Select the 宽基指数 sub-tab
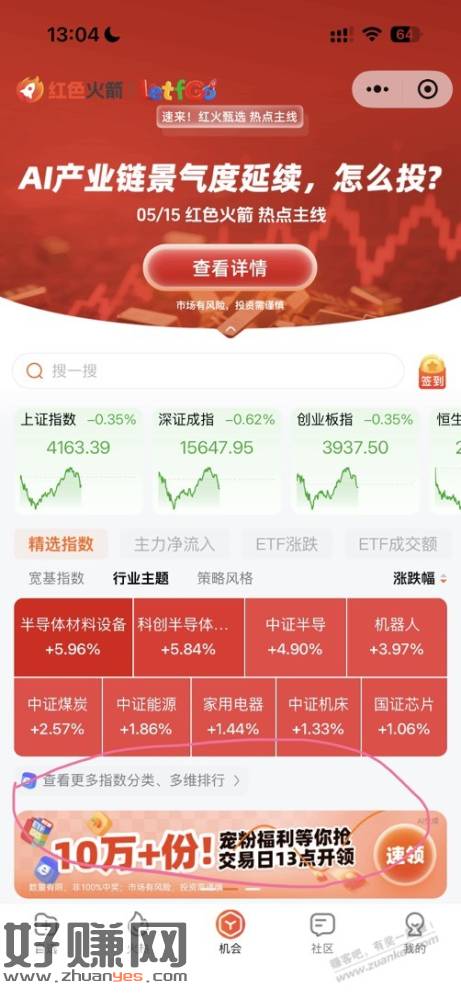This screenshot has height=1000, width=461. [57, 578]
